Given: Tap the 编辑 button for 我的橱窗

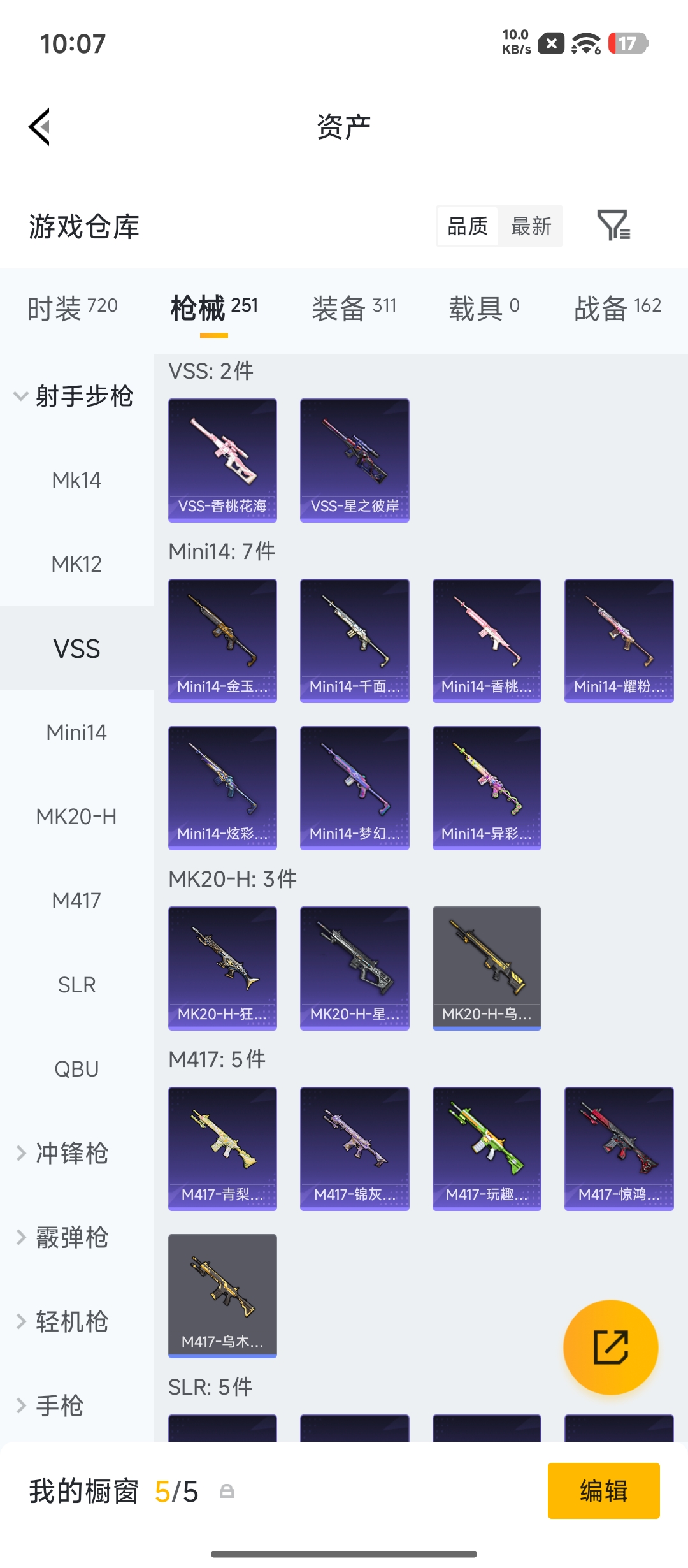Looking at the screenshot, I should pyautogui.click(x=603, y=1491).
